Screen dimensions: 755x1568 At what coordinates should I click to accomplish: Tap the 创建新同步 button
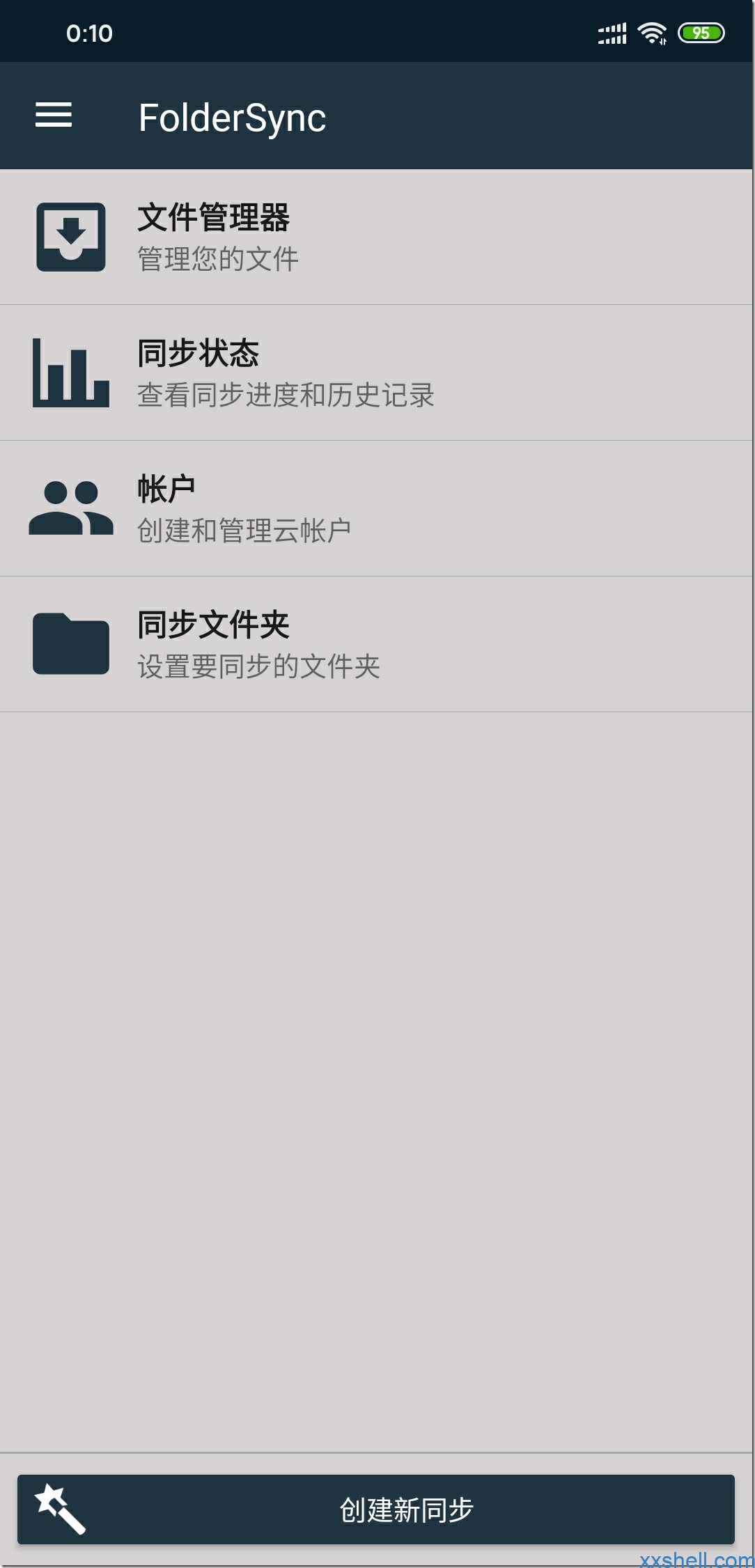point(376,1510)
